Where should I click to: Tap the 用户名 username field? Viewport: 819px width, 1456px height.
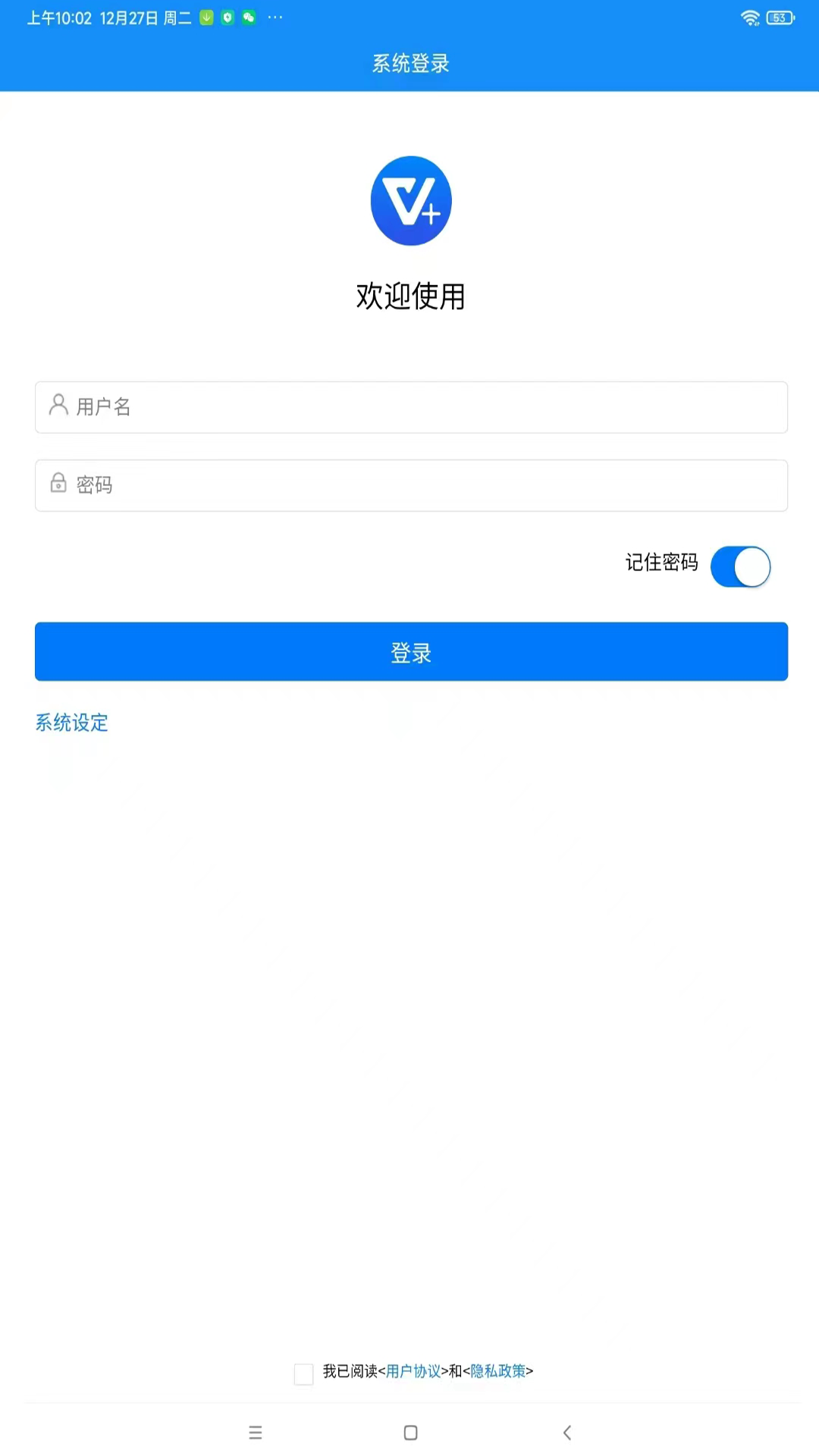(411, 407)
